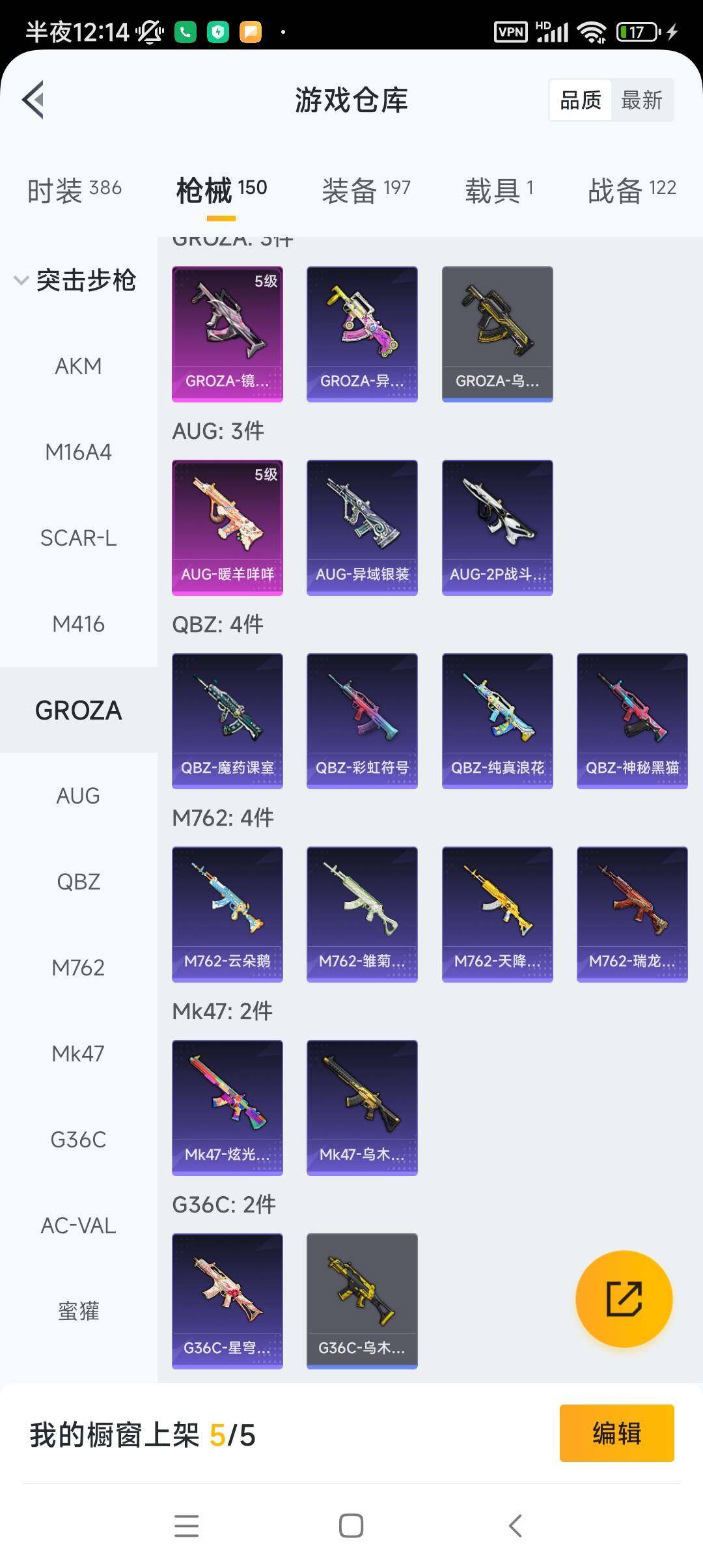Switch to the 战备 tab

click(631, 190)
